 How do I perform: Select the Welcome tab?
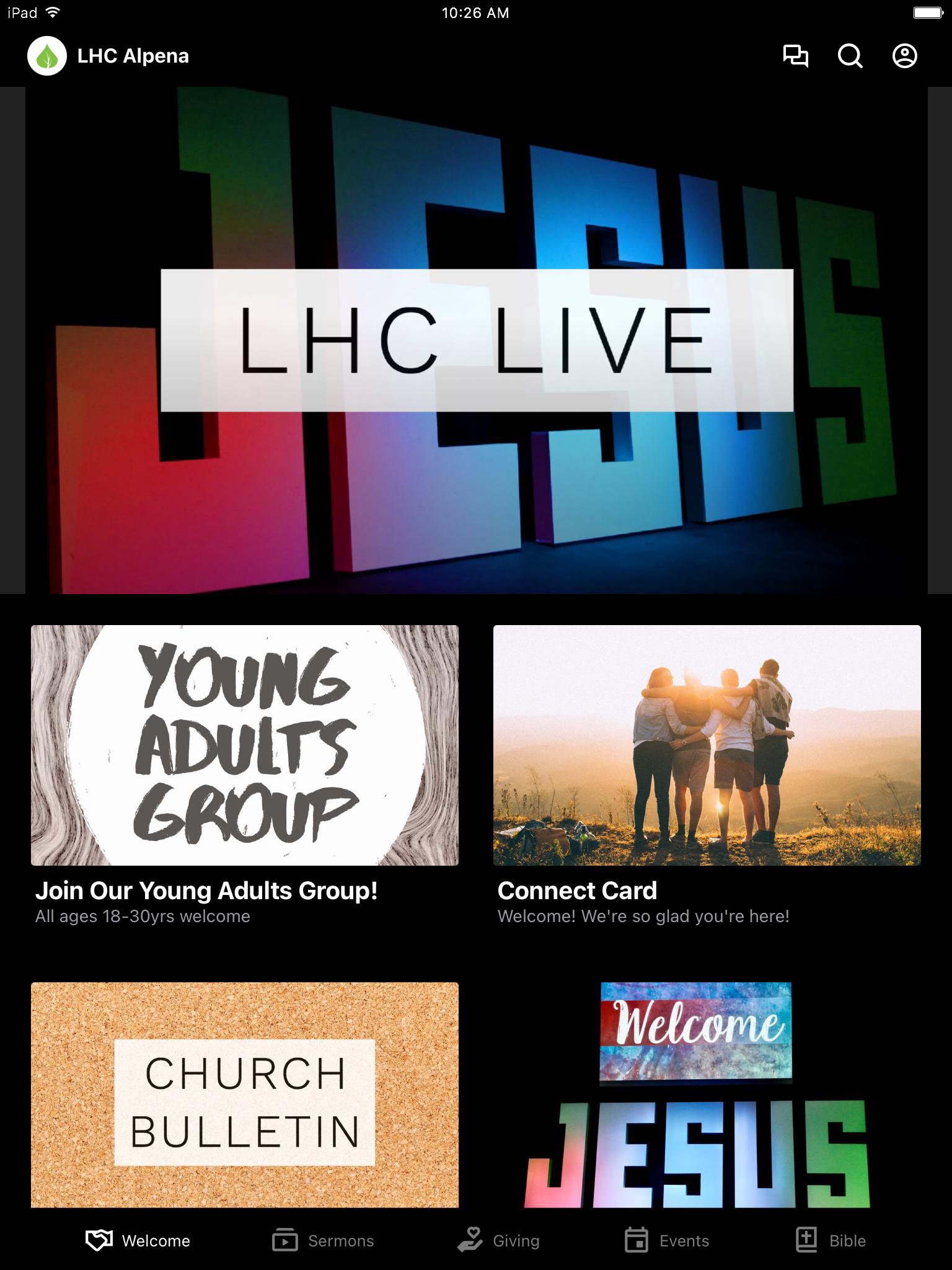138,1240
